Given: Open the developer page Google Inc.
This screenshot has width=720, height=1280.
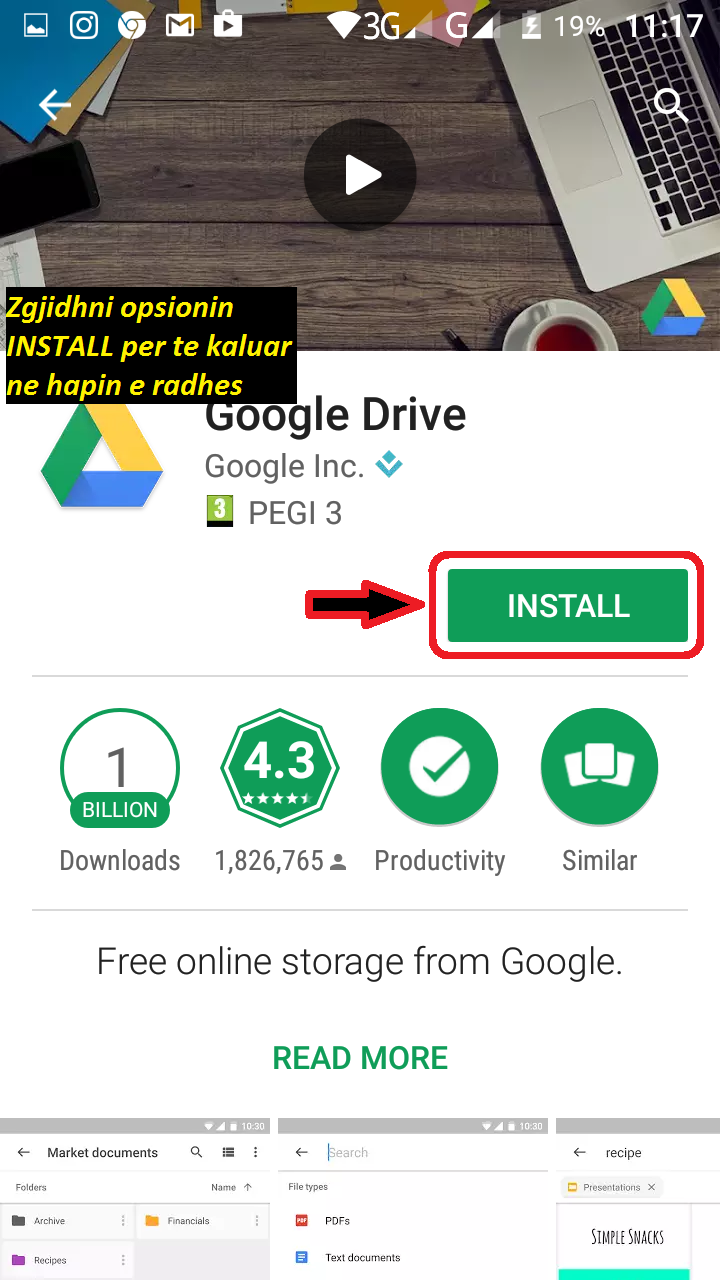Looking at the screenshot, I should click(x=284, y=466).
